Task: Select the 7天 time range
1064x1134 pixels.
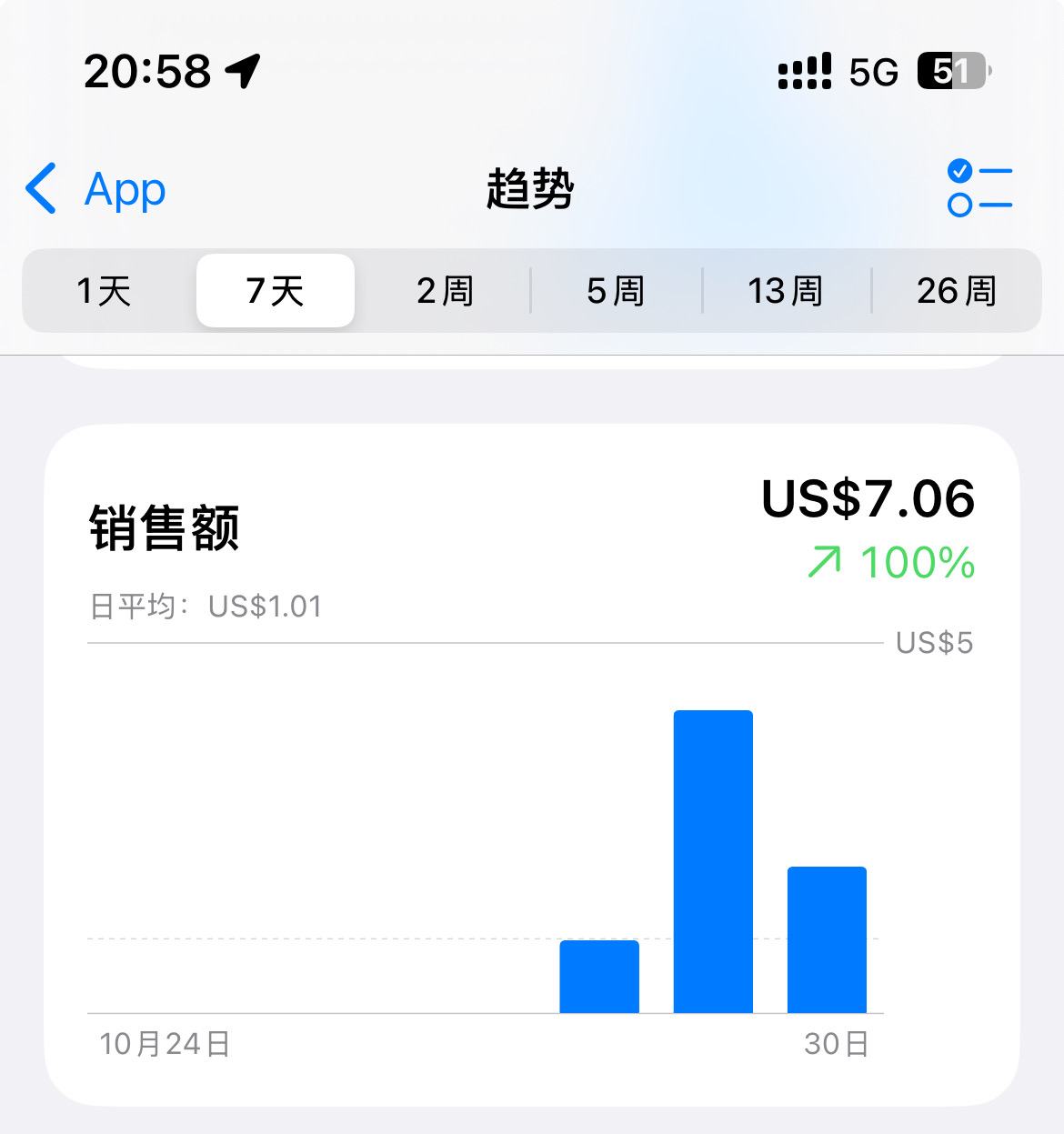Action: point(275,291)
